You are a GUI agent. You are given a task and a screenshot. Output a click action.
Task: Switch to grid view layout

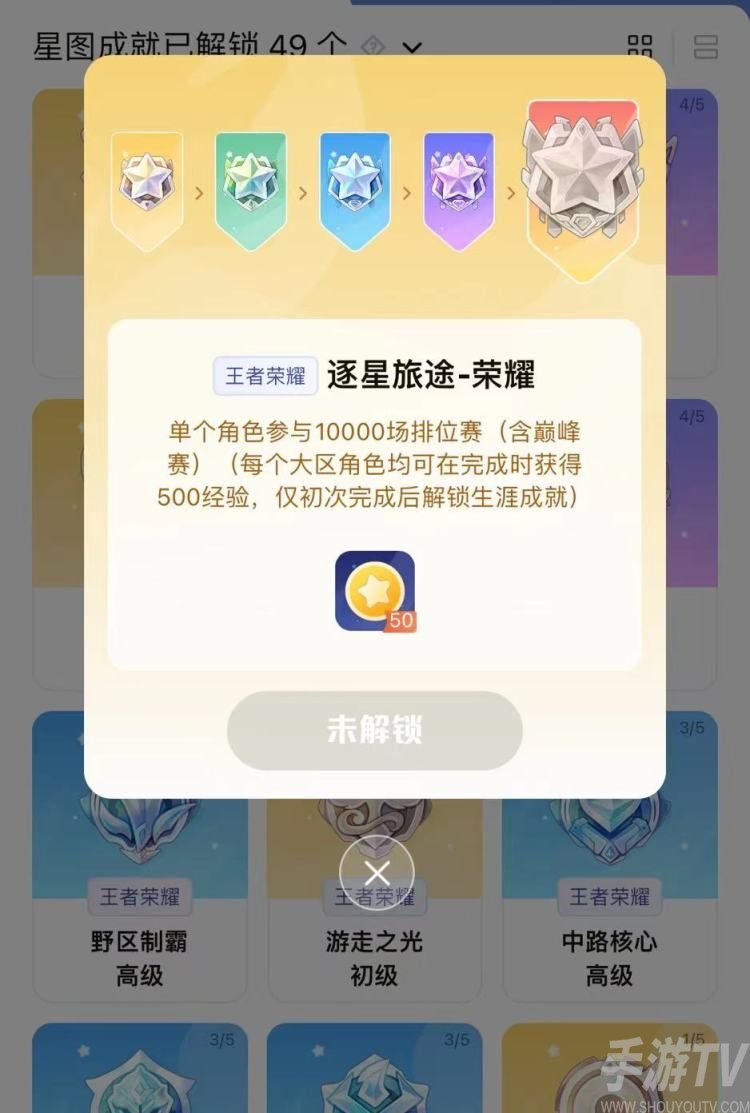640,47
